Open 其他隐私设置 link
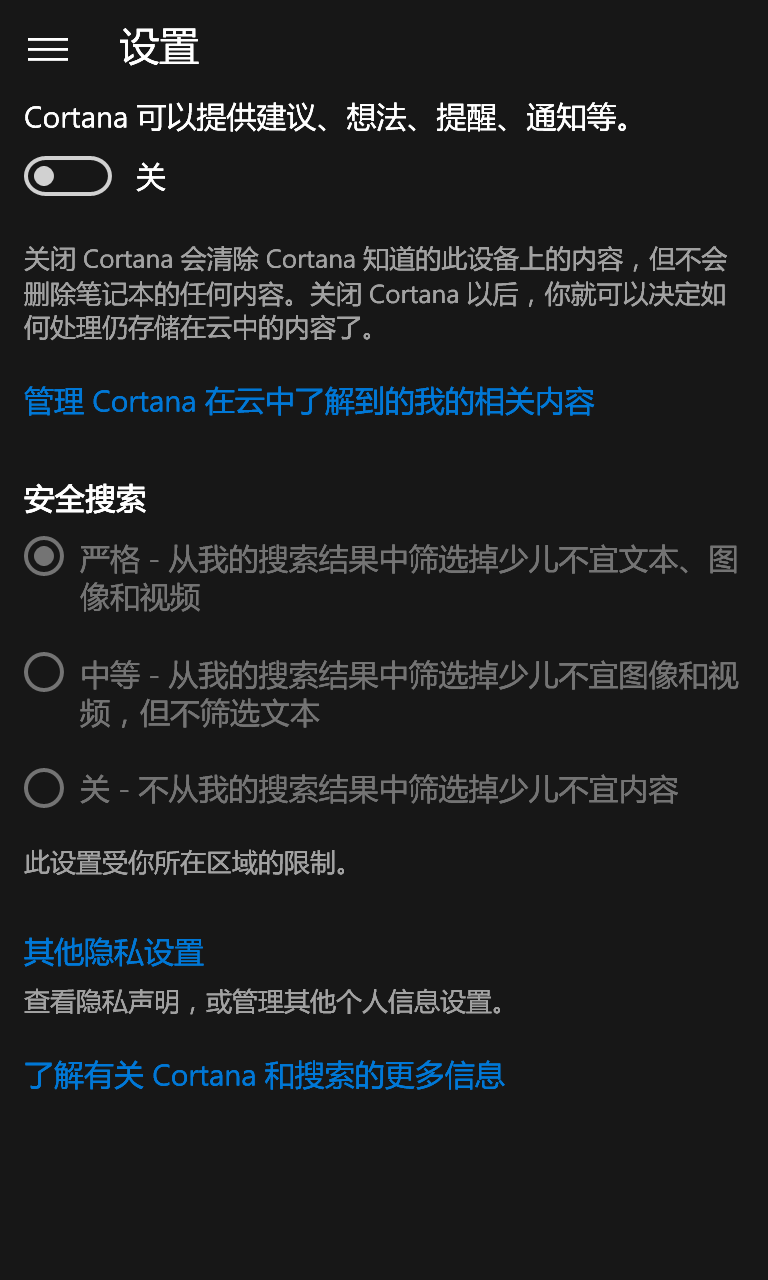This screenshot has width=768, height=1280. 114,952
